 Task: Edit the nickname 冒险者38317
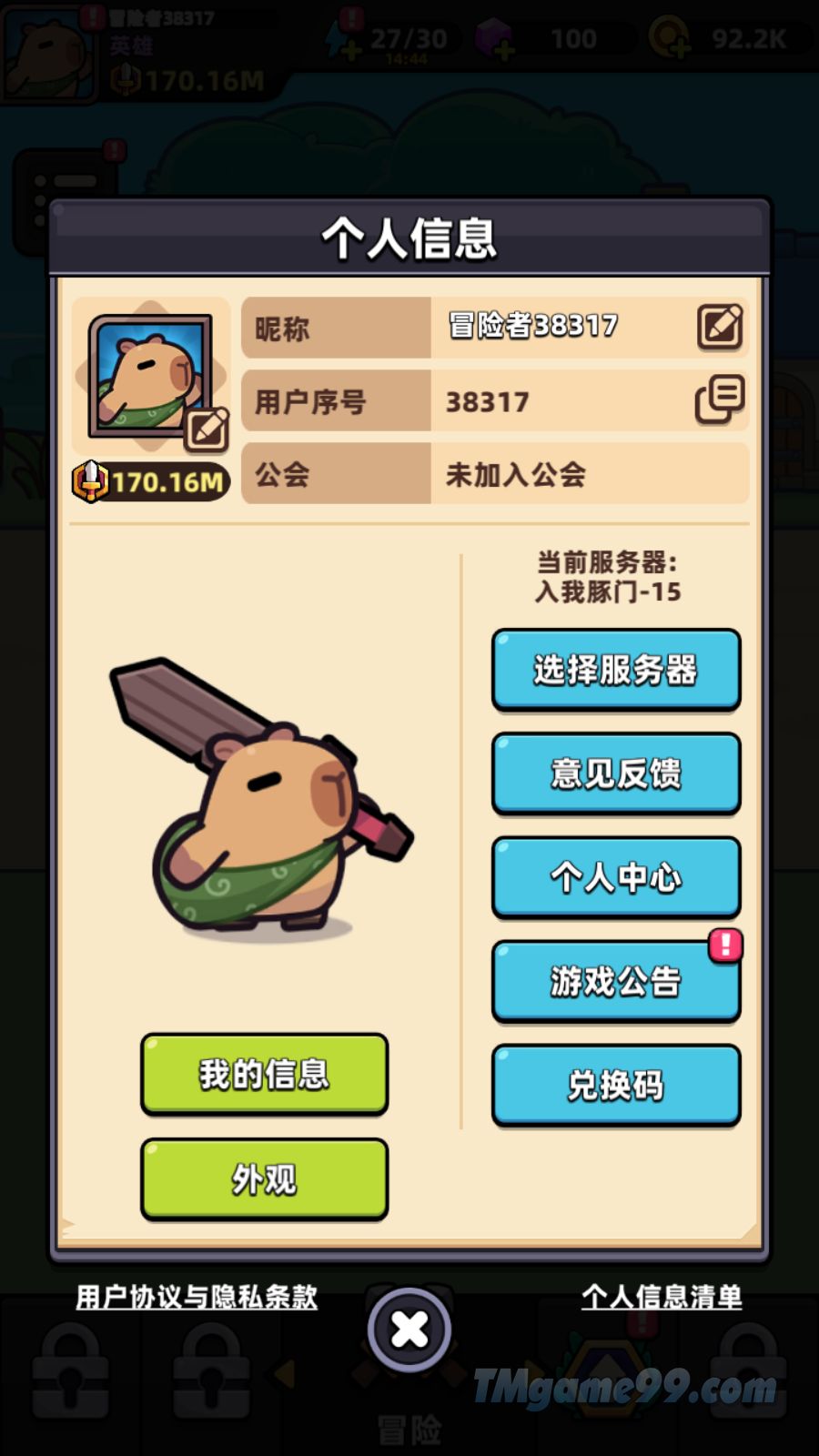tap(720, 327)
